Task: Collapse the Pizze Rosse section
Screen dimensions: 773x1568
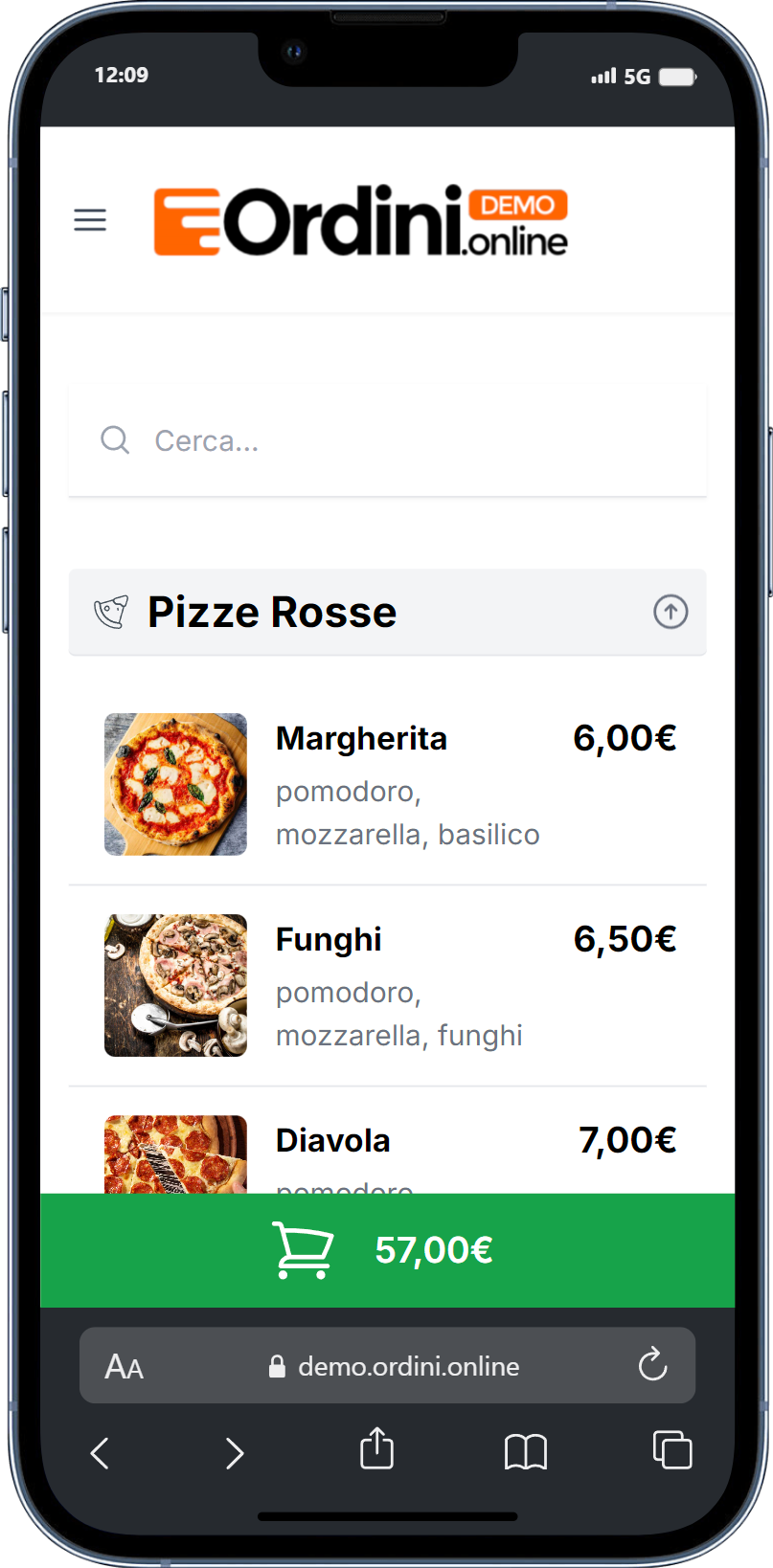Action: (x=671, y=611)
